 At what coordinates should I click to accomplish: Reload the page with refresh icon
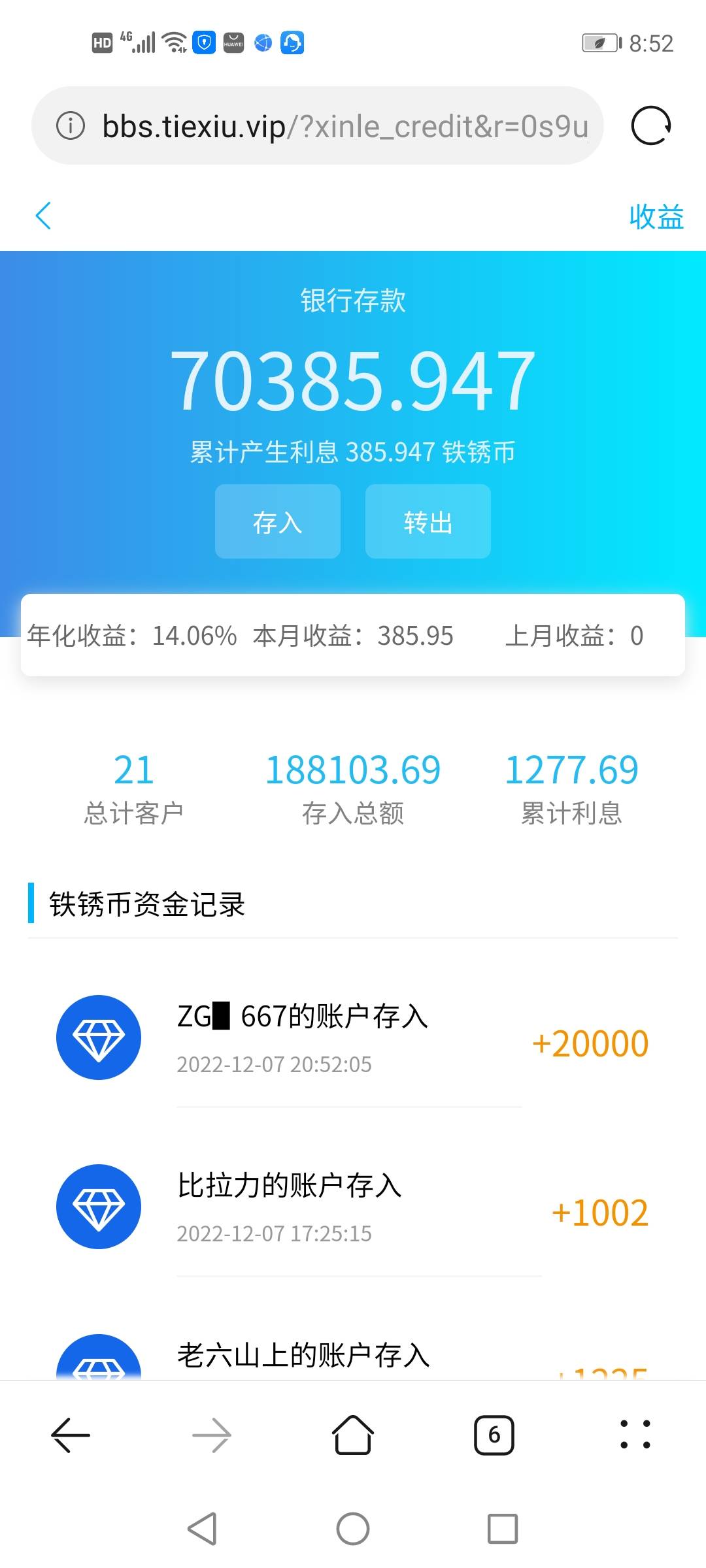[651, 125]
